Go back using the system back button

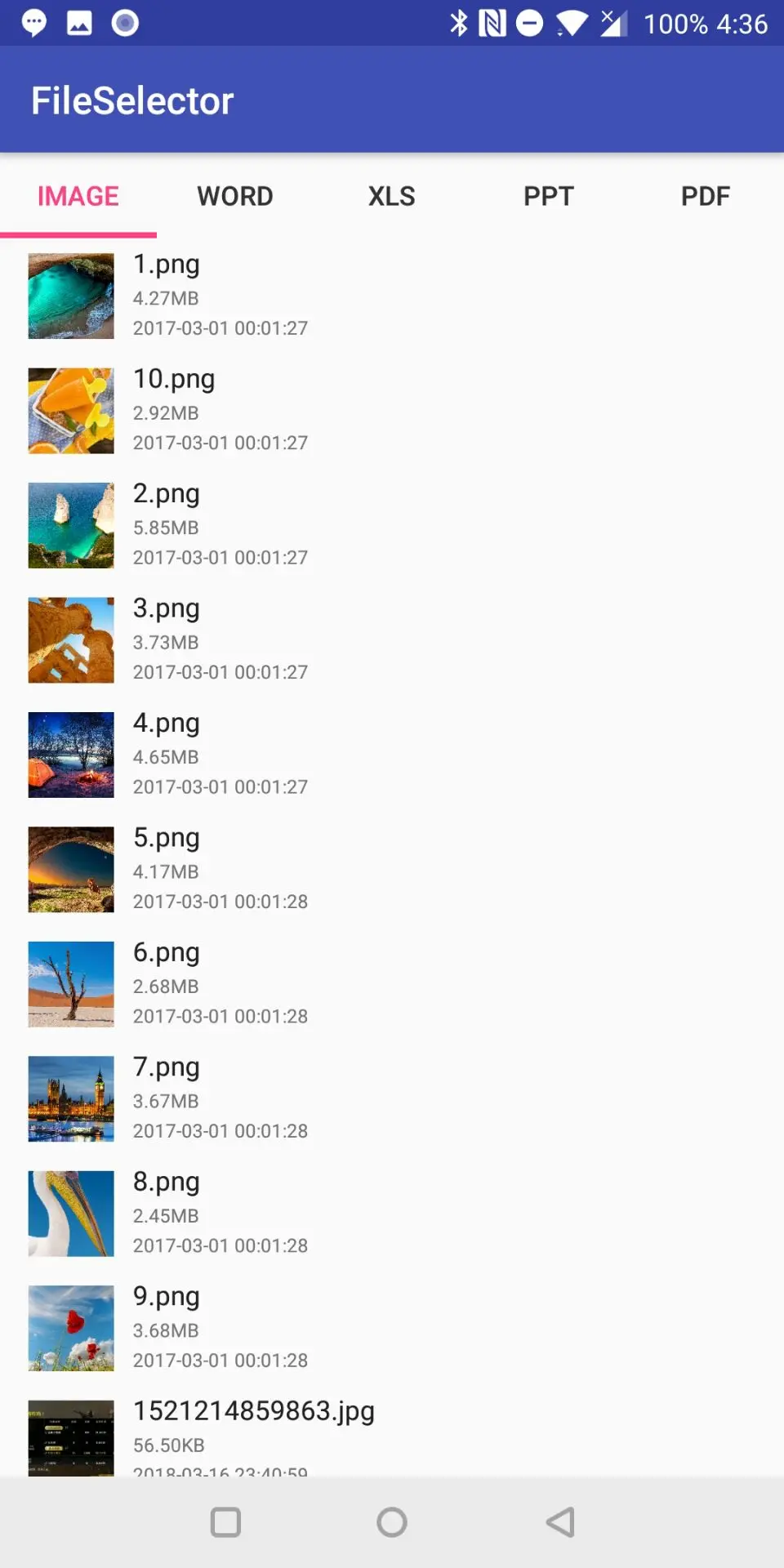560,1522
